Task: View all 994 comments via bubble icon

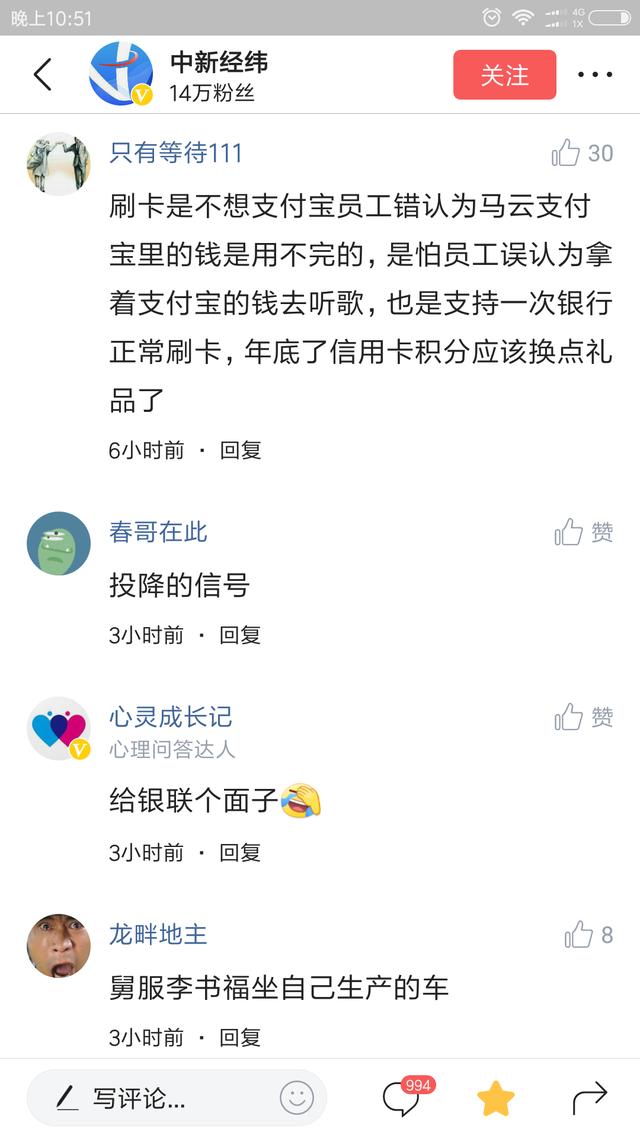Action: click(402, 1098)
